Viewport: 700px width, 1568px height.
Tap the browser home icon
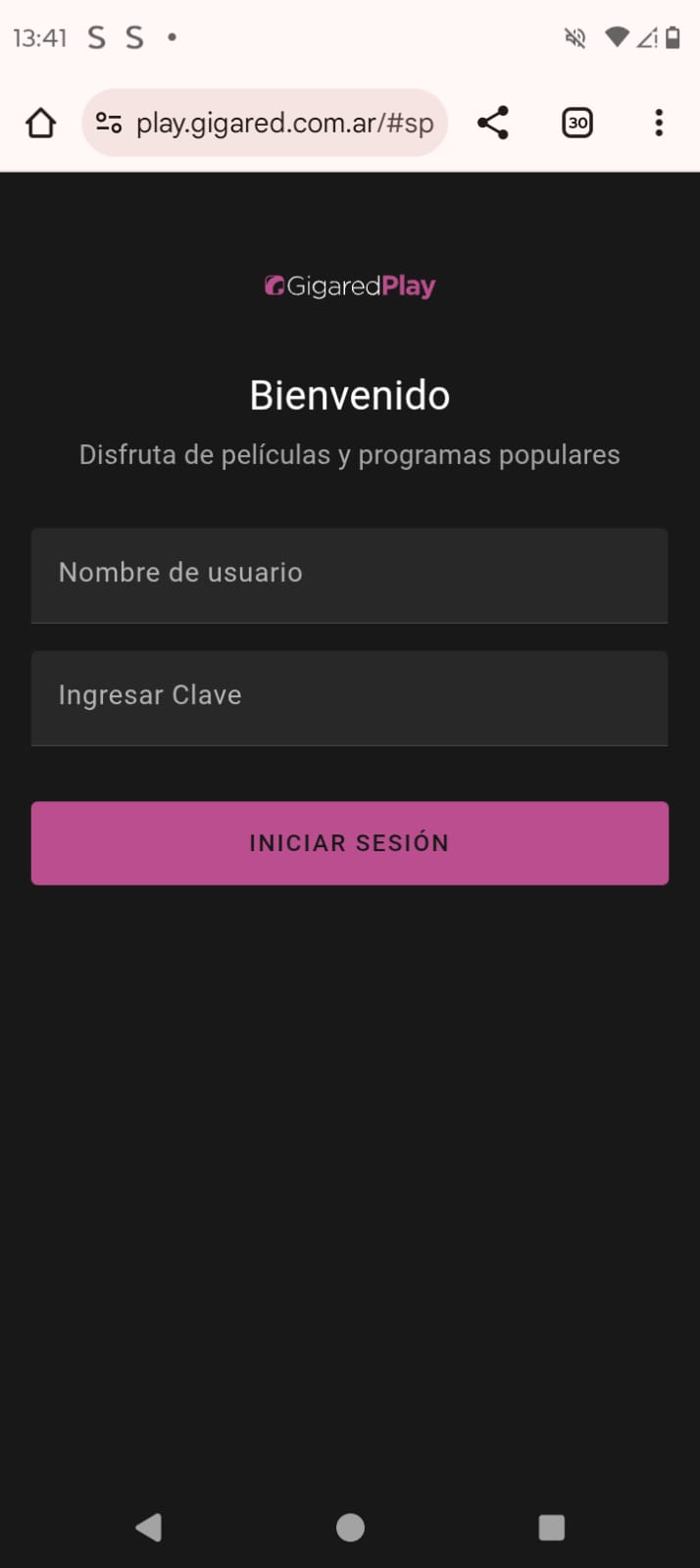[41, 124]
